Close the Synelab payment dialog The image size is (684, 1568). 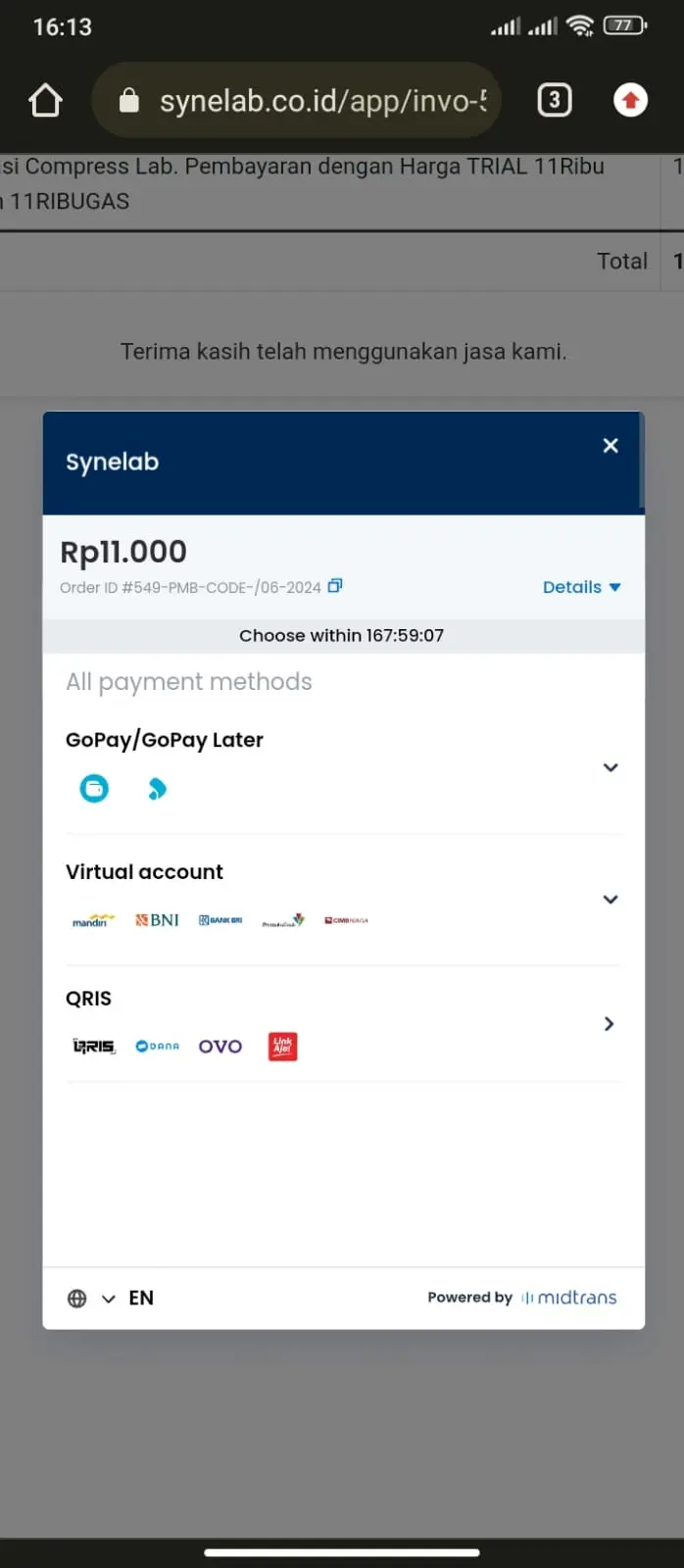click(x=611, y=446)
